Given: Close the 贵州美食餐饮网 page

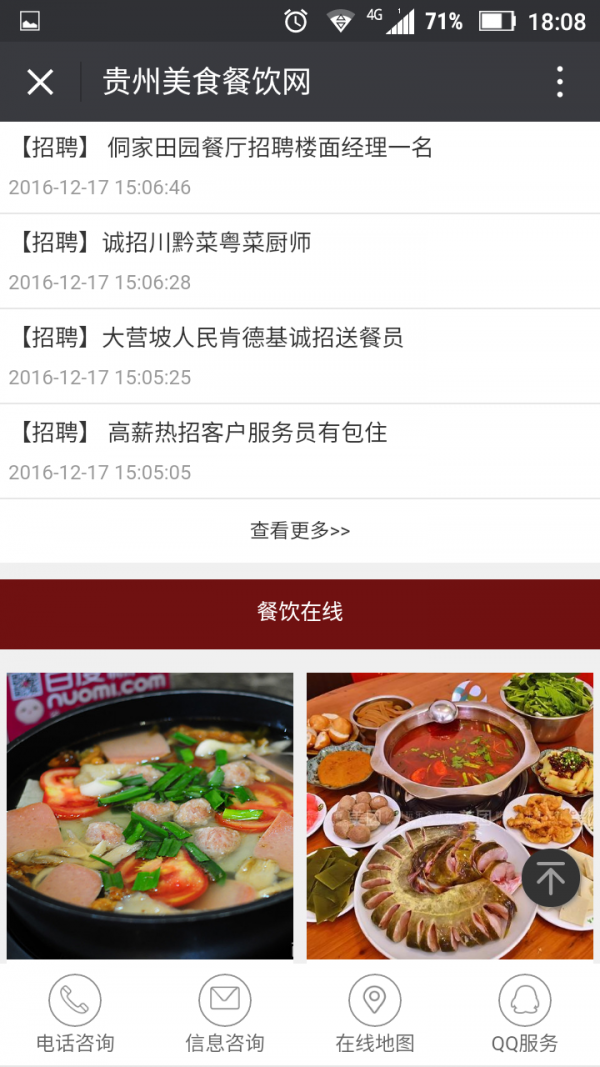Looking at the screenshot, I should pos(40,82).
